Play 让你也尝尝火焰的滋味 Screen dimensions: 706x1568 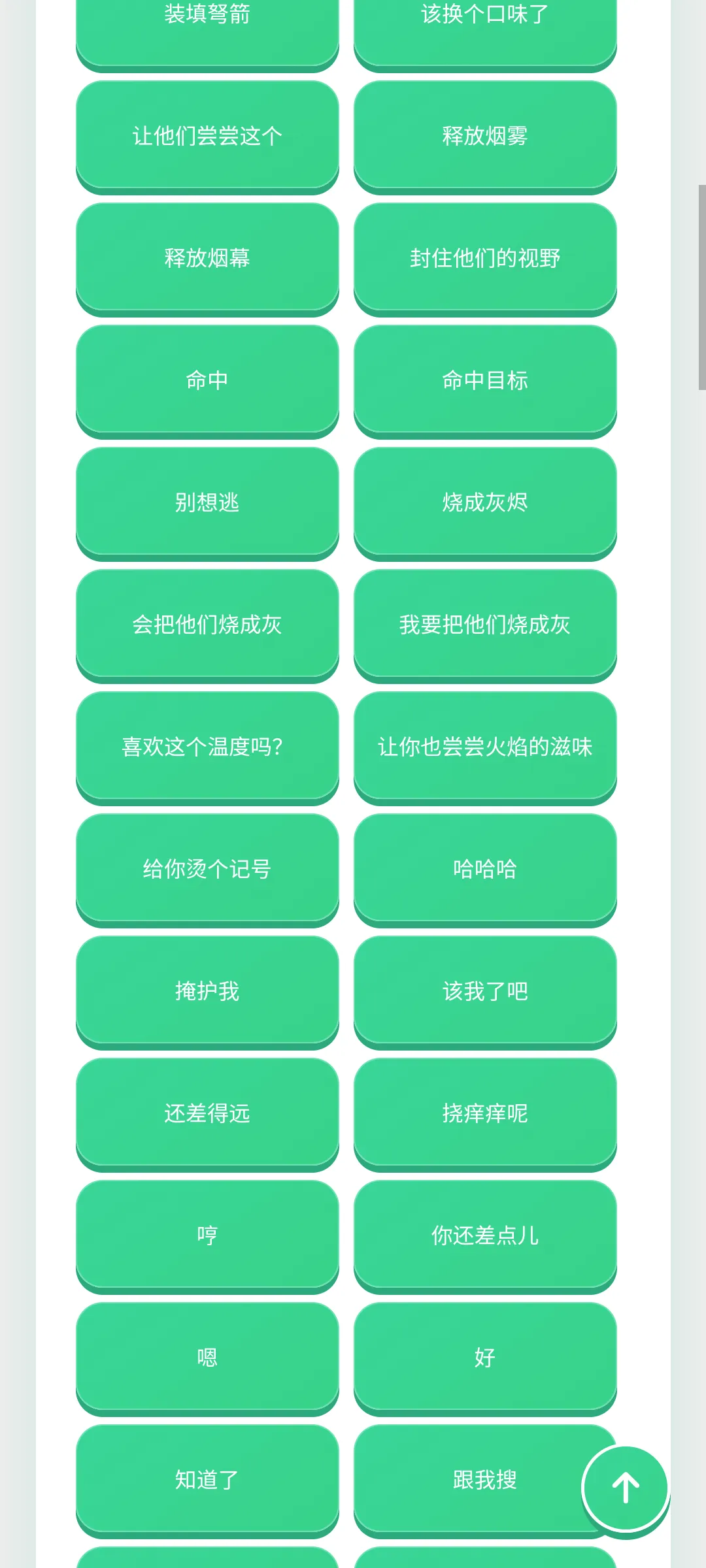click(485, 747)
